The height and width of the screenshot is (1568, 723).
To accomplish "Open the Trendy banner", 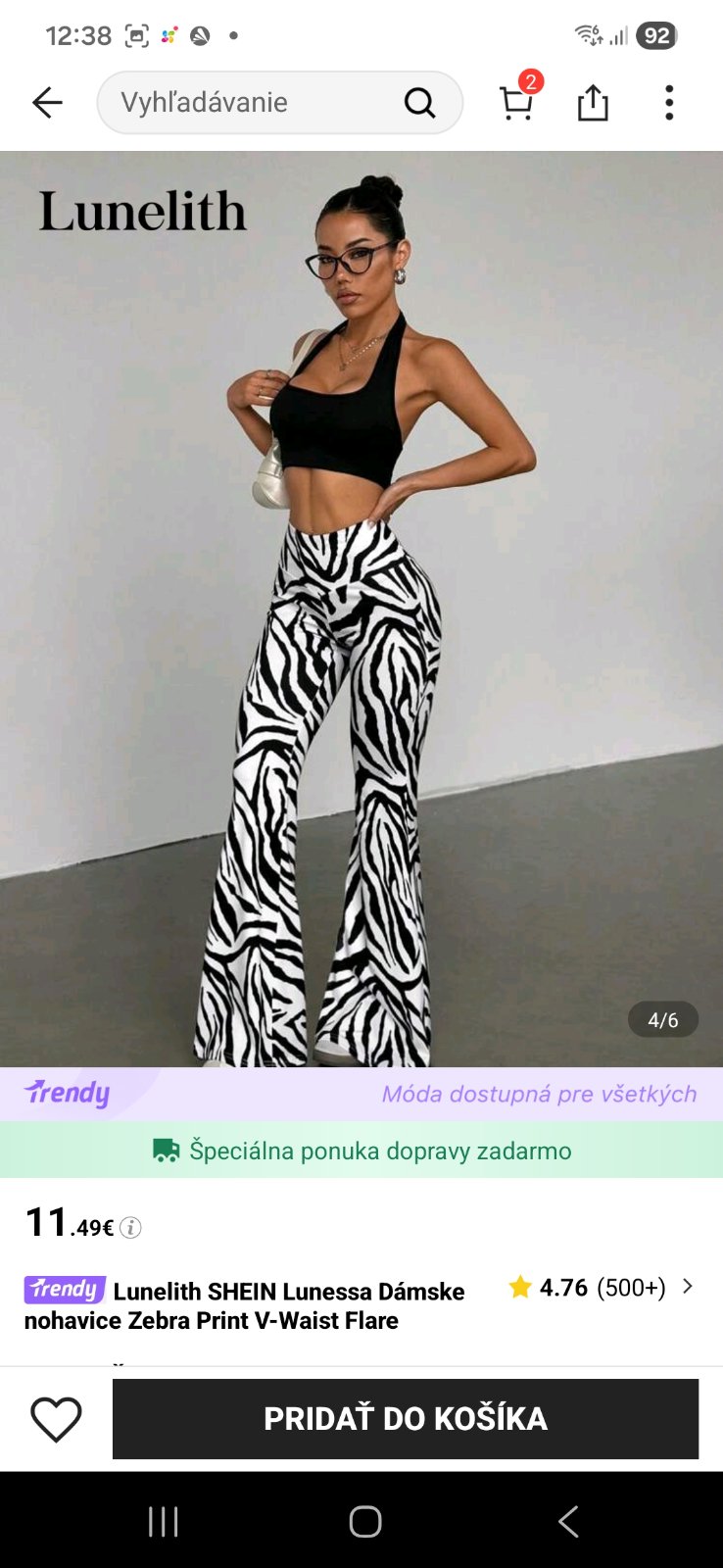I will [361, 1094].
